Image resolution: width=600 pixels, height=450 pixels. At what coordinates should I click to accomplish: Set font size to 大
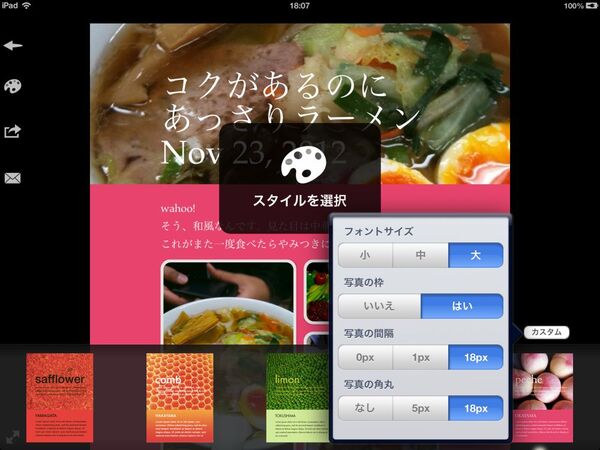click(x=476, y=256)
